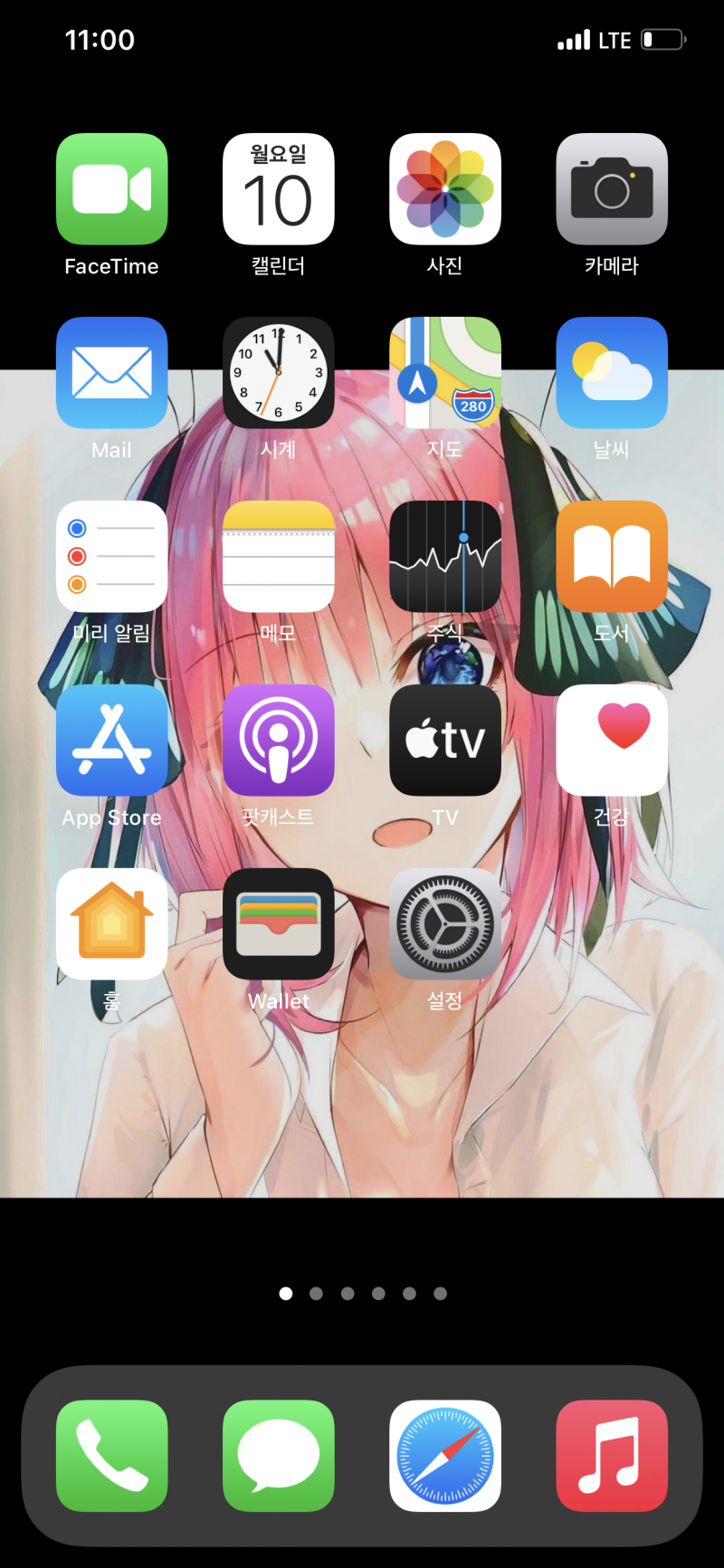Screen dimensions: 724x1568
Task: Check the 날씨 weather app
Action: point(612,373)
